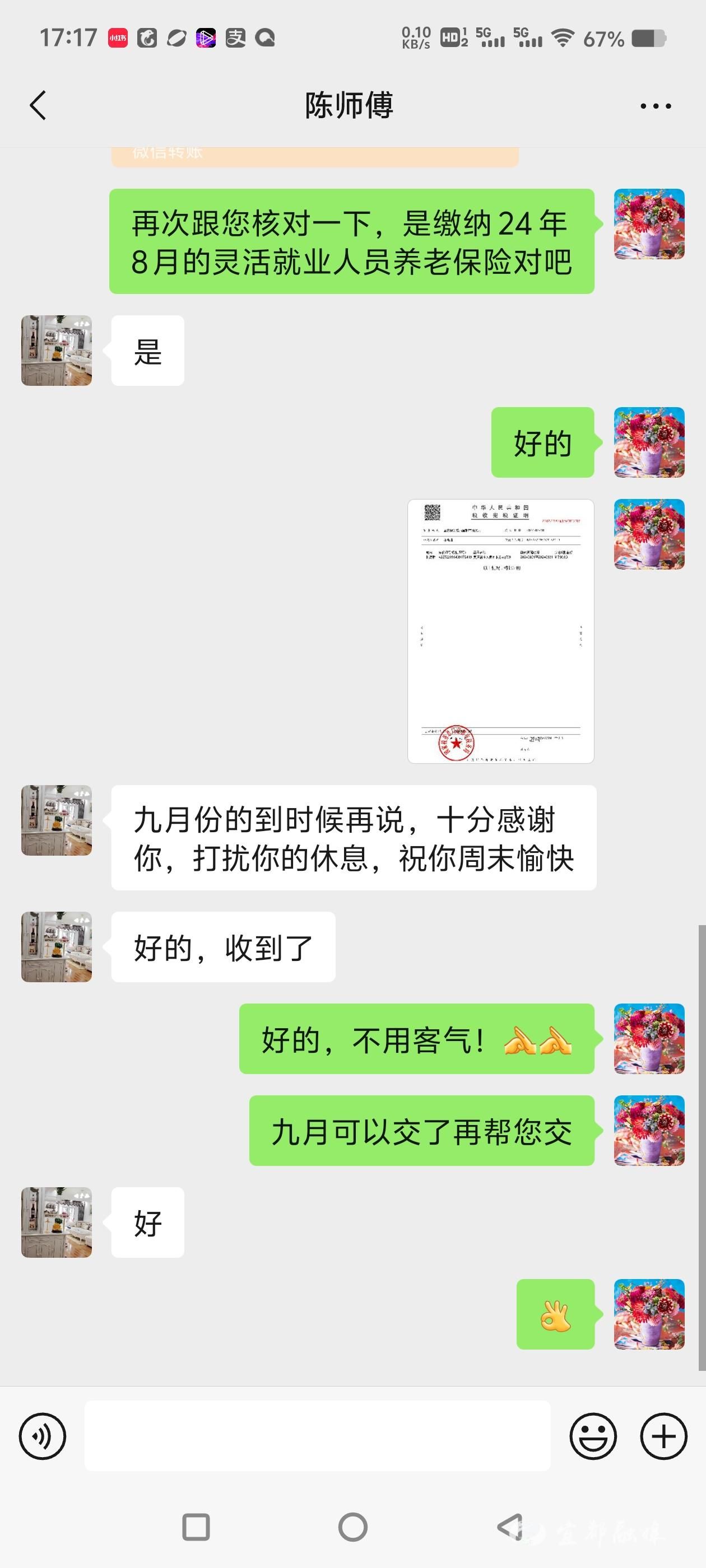This screenshot has width=706, height=1568.
Task: Tap my avatar beside the 好的 message
Action: (649, 442)
